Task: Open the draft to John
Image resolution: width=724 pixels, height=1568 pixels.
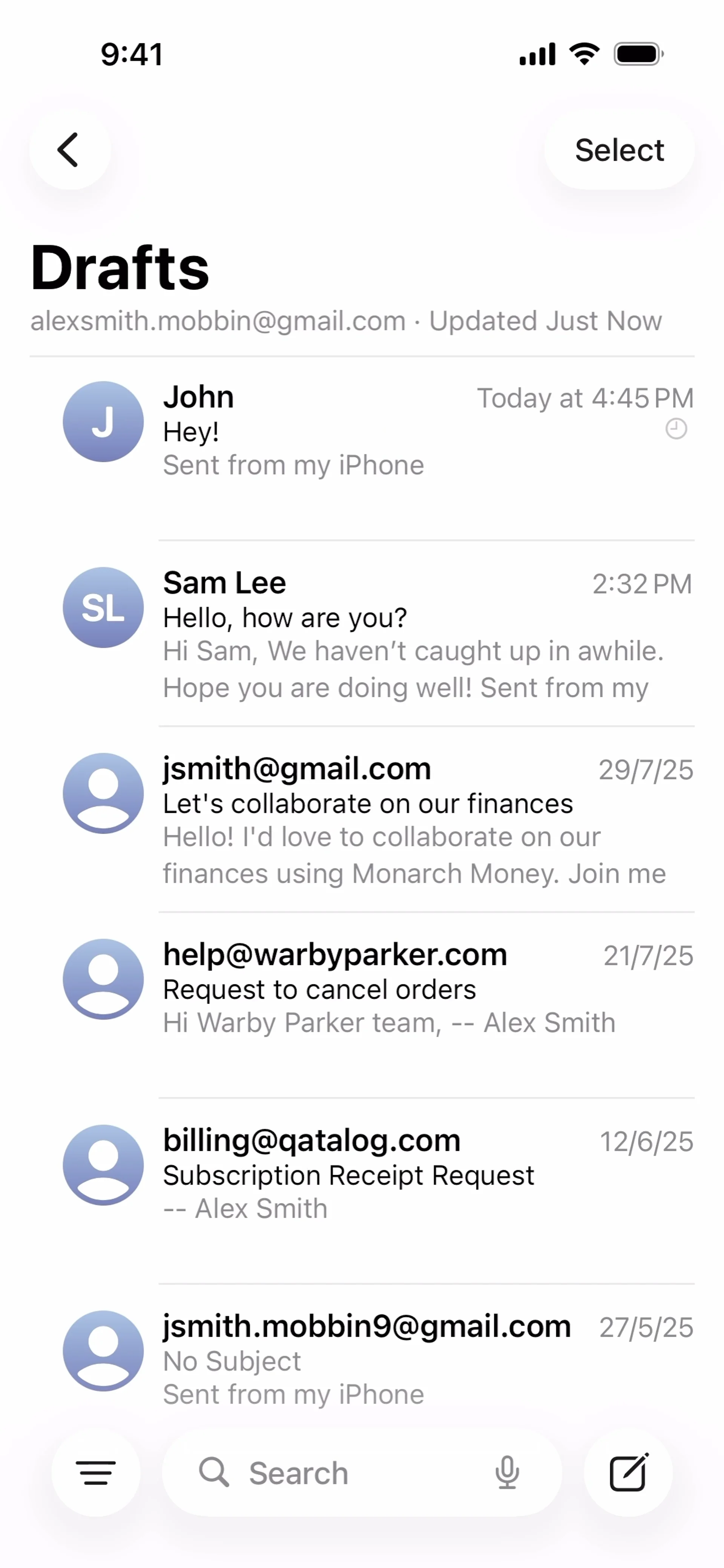Action: (377, 431)
